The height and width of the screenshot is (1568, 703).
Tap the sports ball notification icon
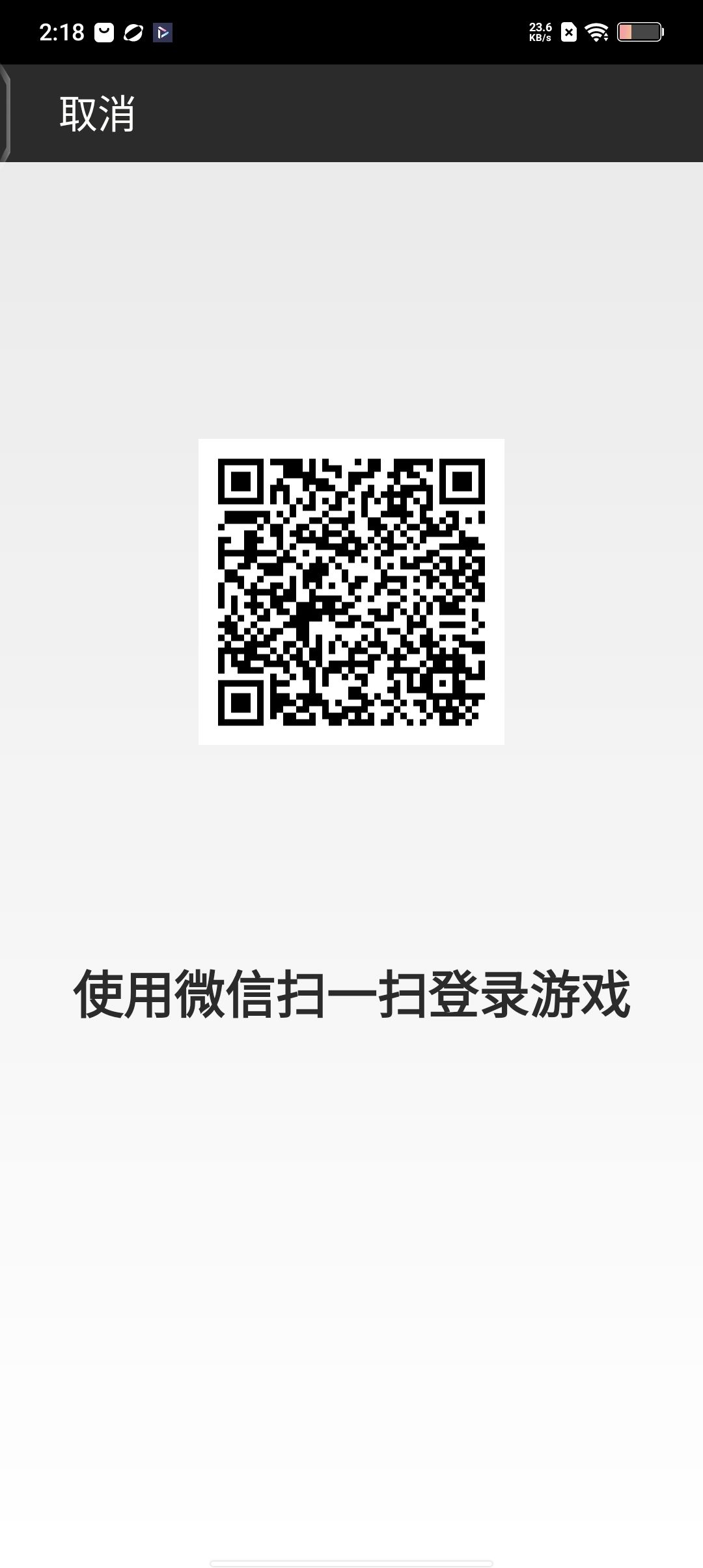click(135, 31)
